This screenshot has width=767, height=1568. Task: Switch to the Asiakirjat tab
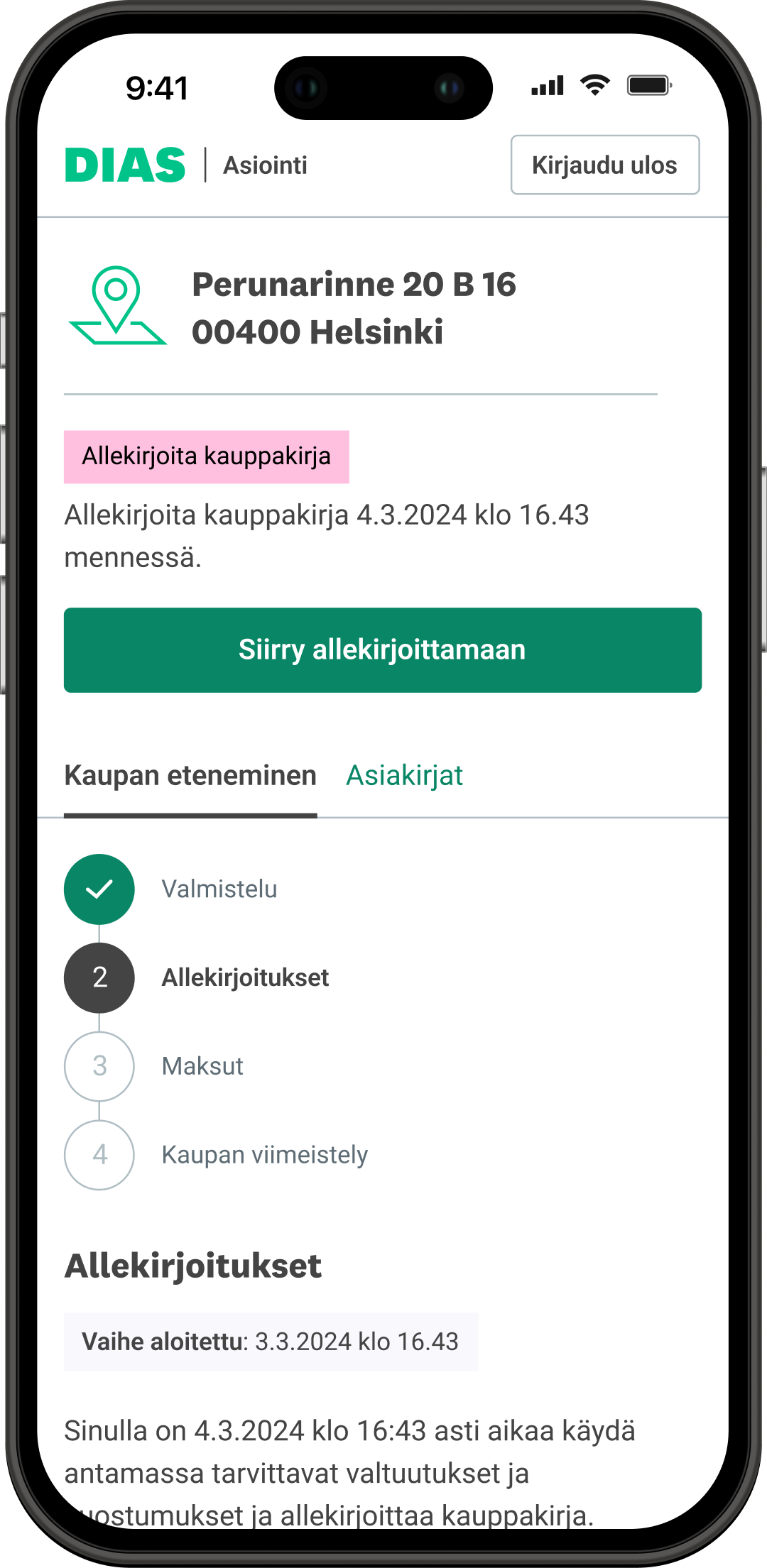point(404,776)
